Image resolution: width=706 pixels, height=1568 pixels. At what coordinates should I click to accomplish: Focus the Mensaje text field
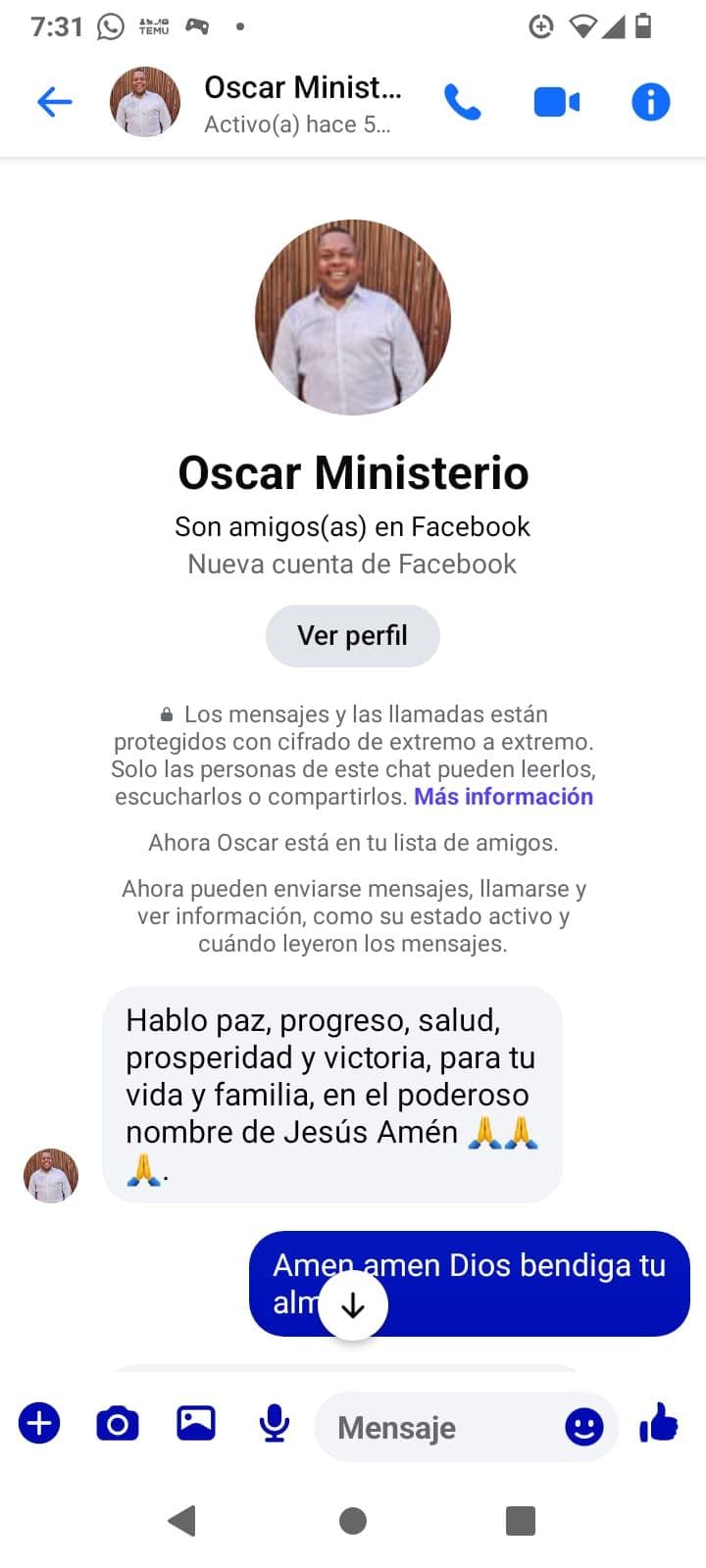point(441,1427)
